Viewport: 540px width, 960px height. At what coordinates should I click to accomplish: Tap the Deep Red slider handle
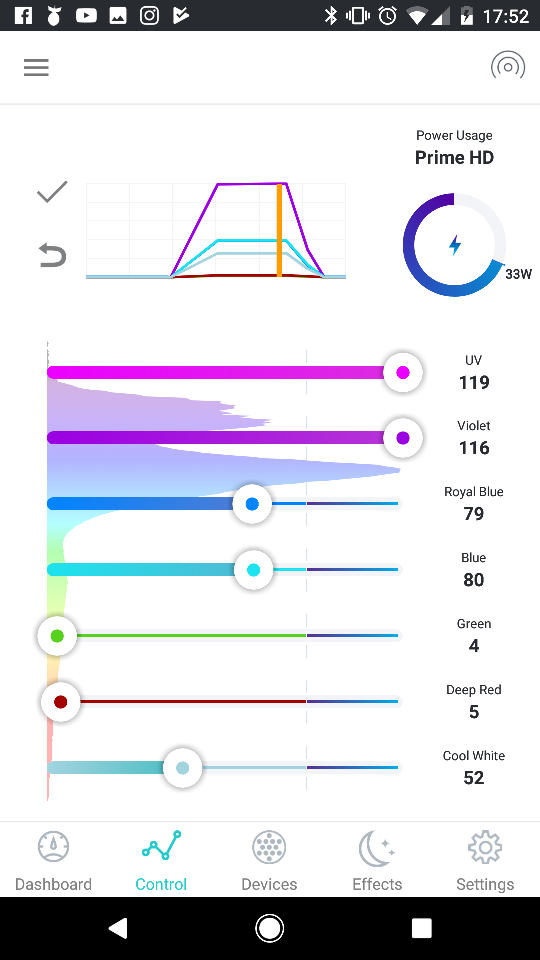[60, 702]
